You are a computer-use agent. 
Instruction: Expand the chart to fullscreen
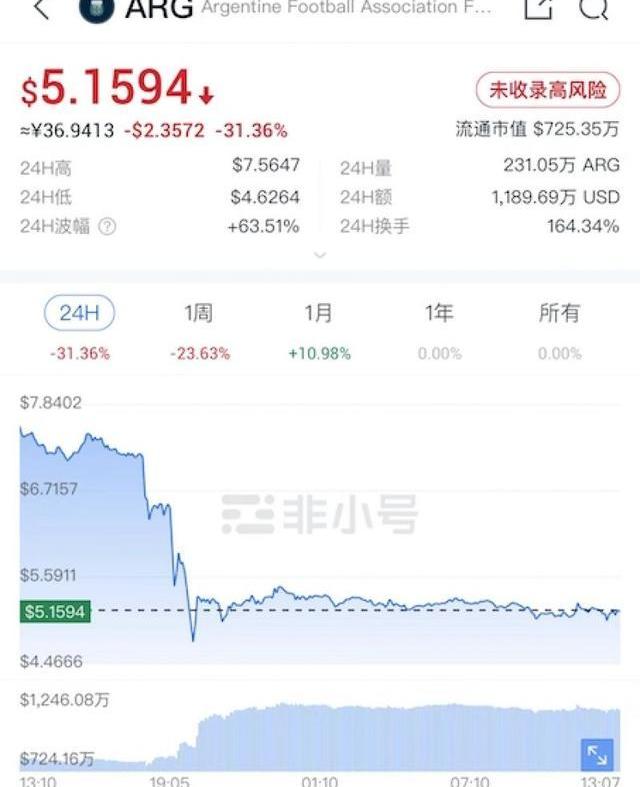(597, 755)
